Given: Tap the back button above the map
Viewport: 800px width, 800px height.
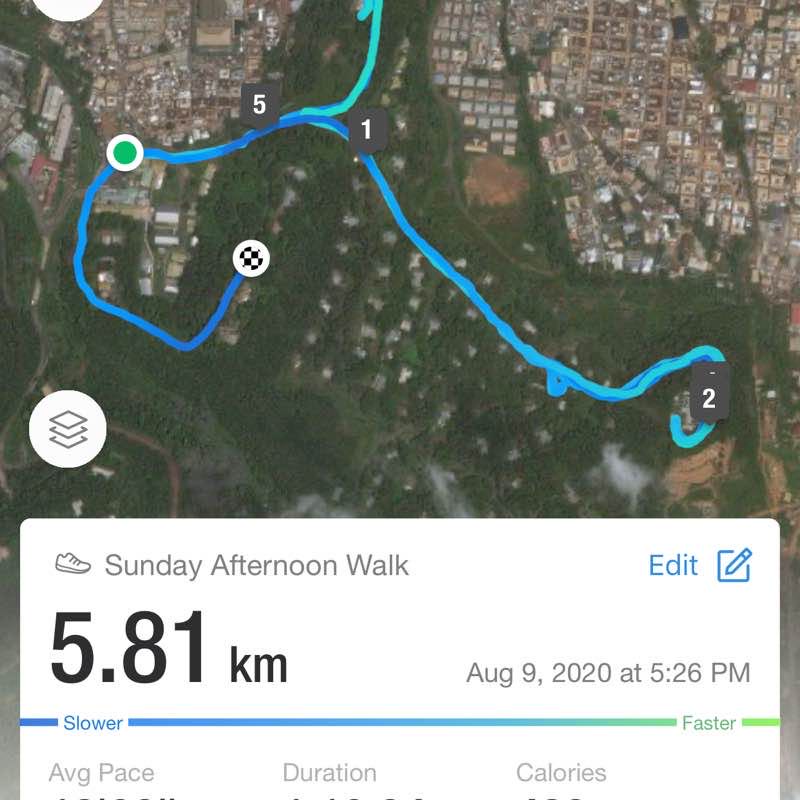Looking at the screenshot, I should 67,5.
